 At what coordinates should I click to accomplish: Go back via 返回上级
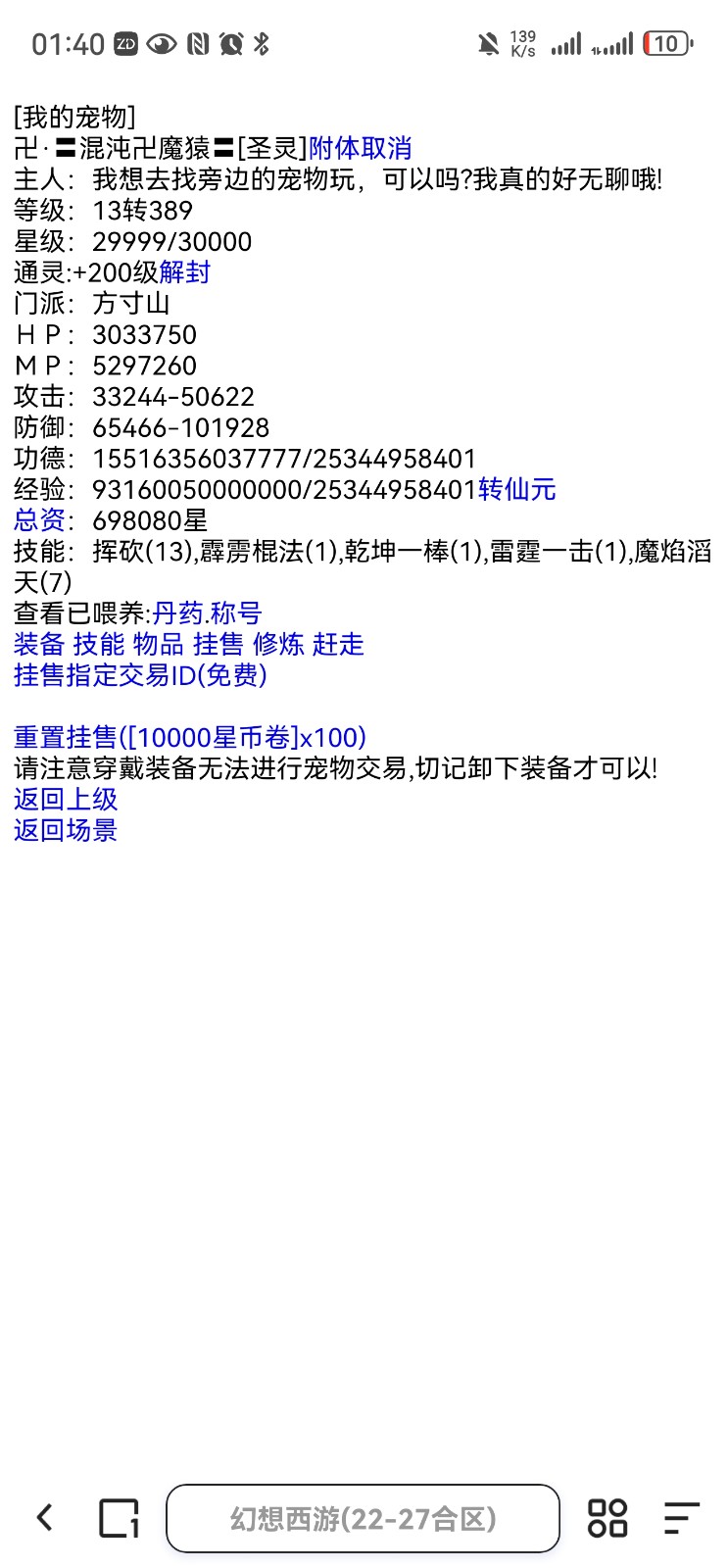[66, 800]
